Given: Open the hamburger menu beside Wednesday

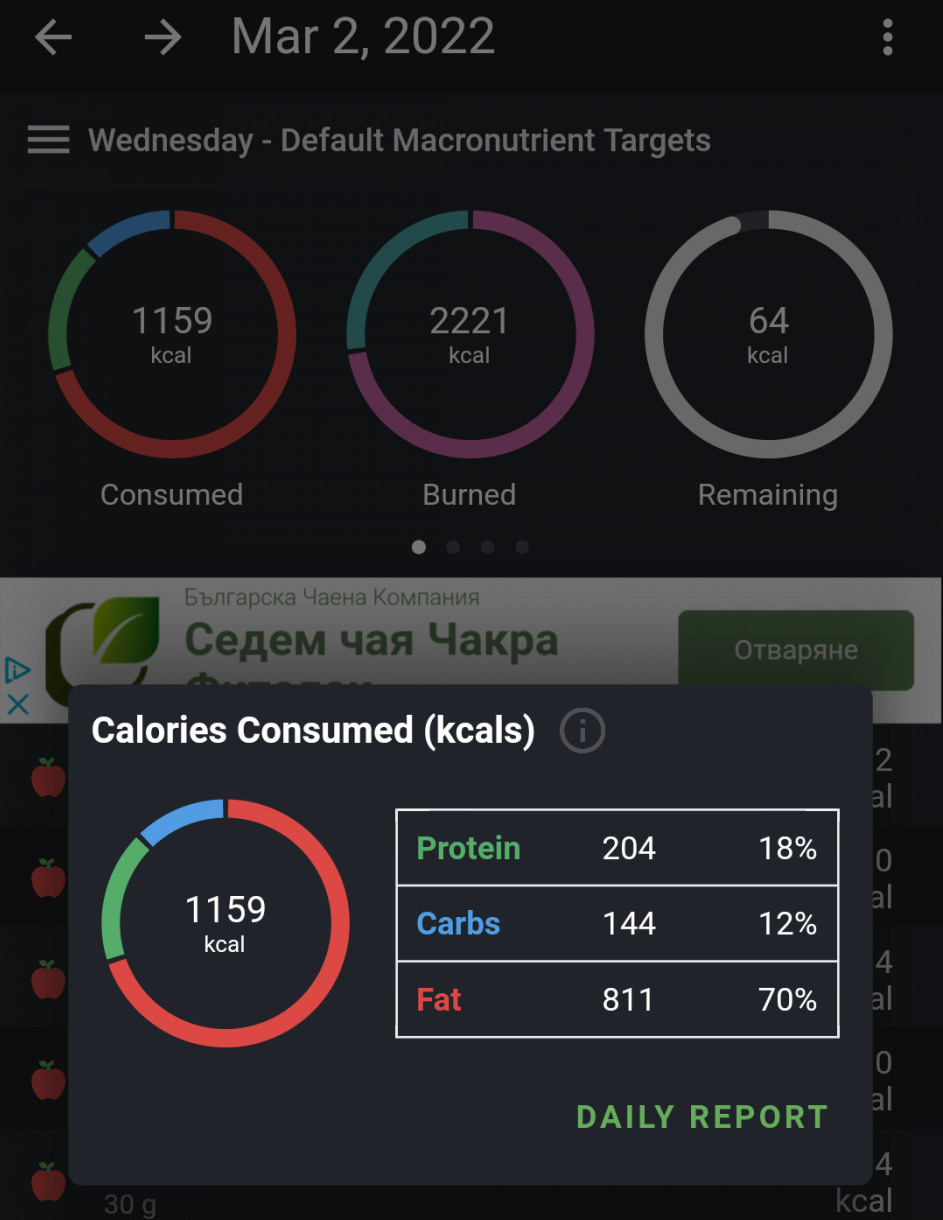Looking at the screenshot, I should pos(48,140).
